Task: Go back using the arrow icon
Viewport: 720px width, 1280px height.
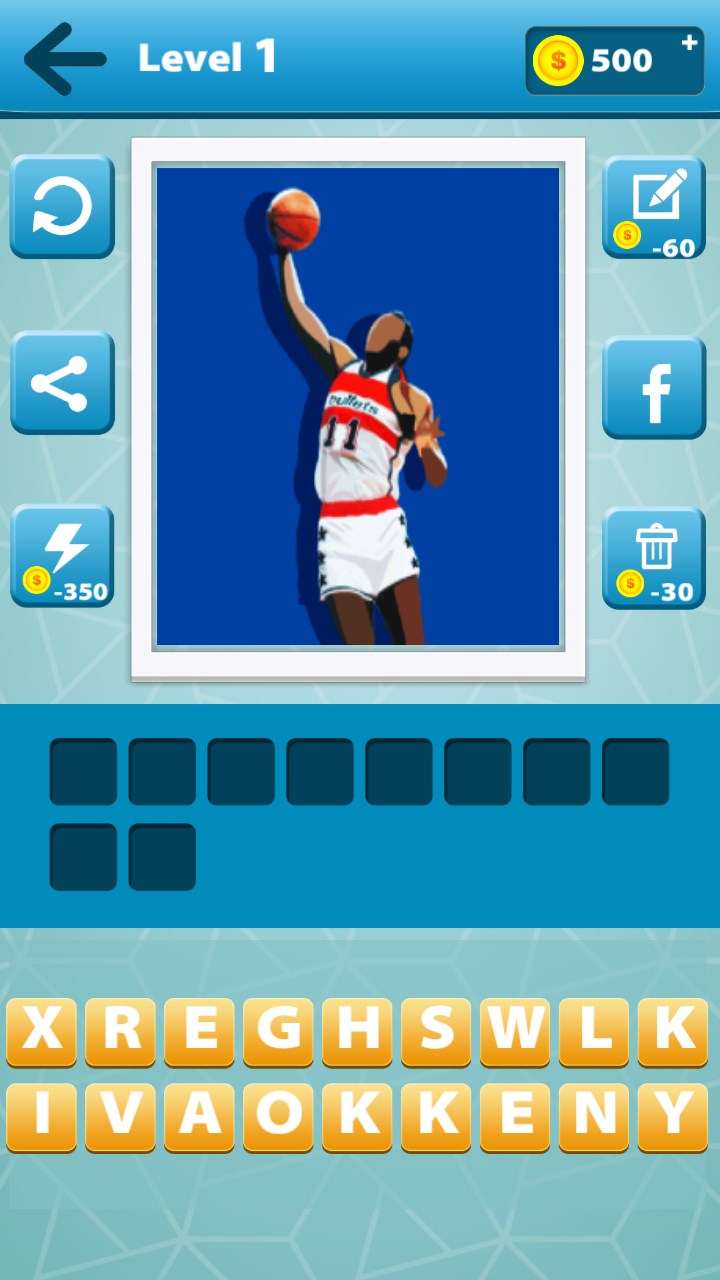Action: [x=65, y=59]
